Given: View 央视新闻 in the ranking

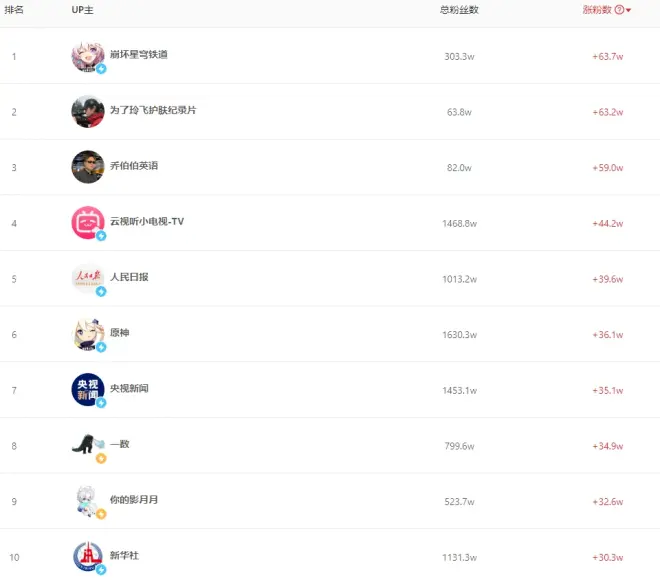Looking at the screenshot, I should [x=129, y=388].
